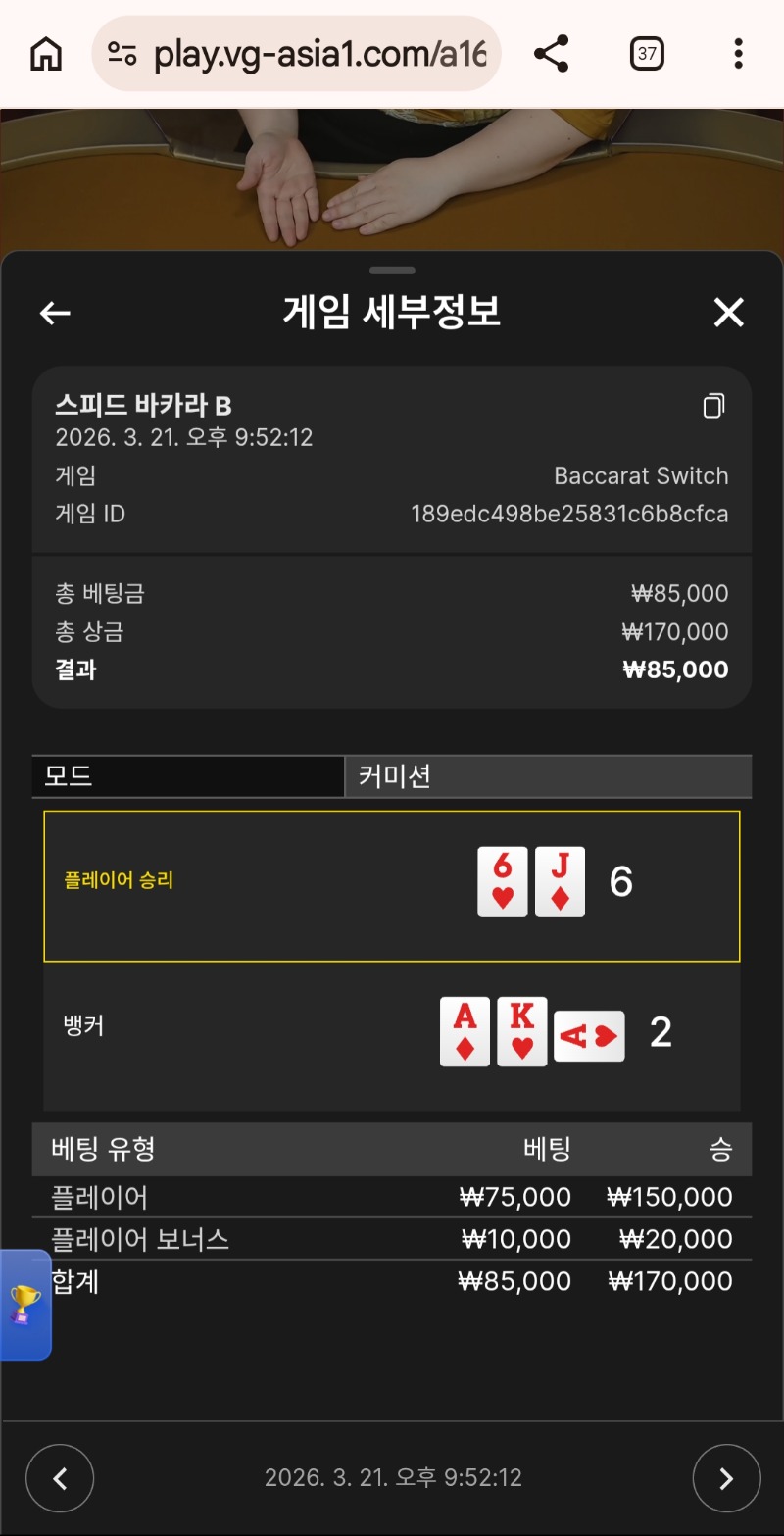Go to browser home page

click(x=46, y=54)
